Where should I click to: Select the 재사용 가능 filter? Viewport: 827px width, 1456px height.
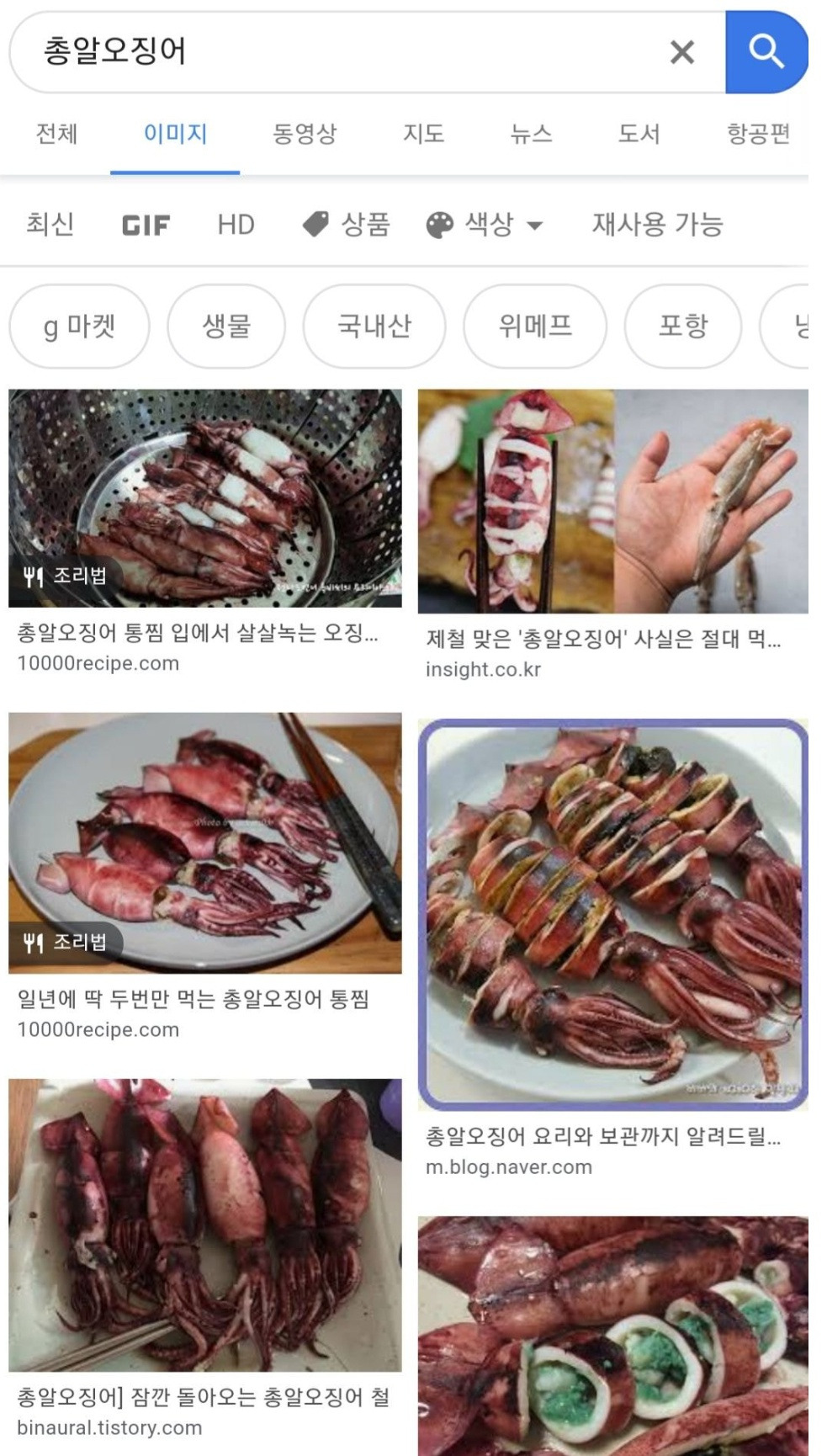[x=657, y=225]
